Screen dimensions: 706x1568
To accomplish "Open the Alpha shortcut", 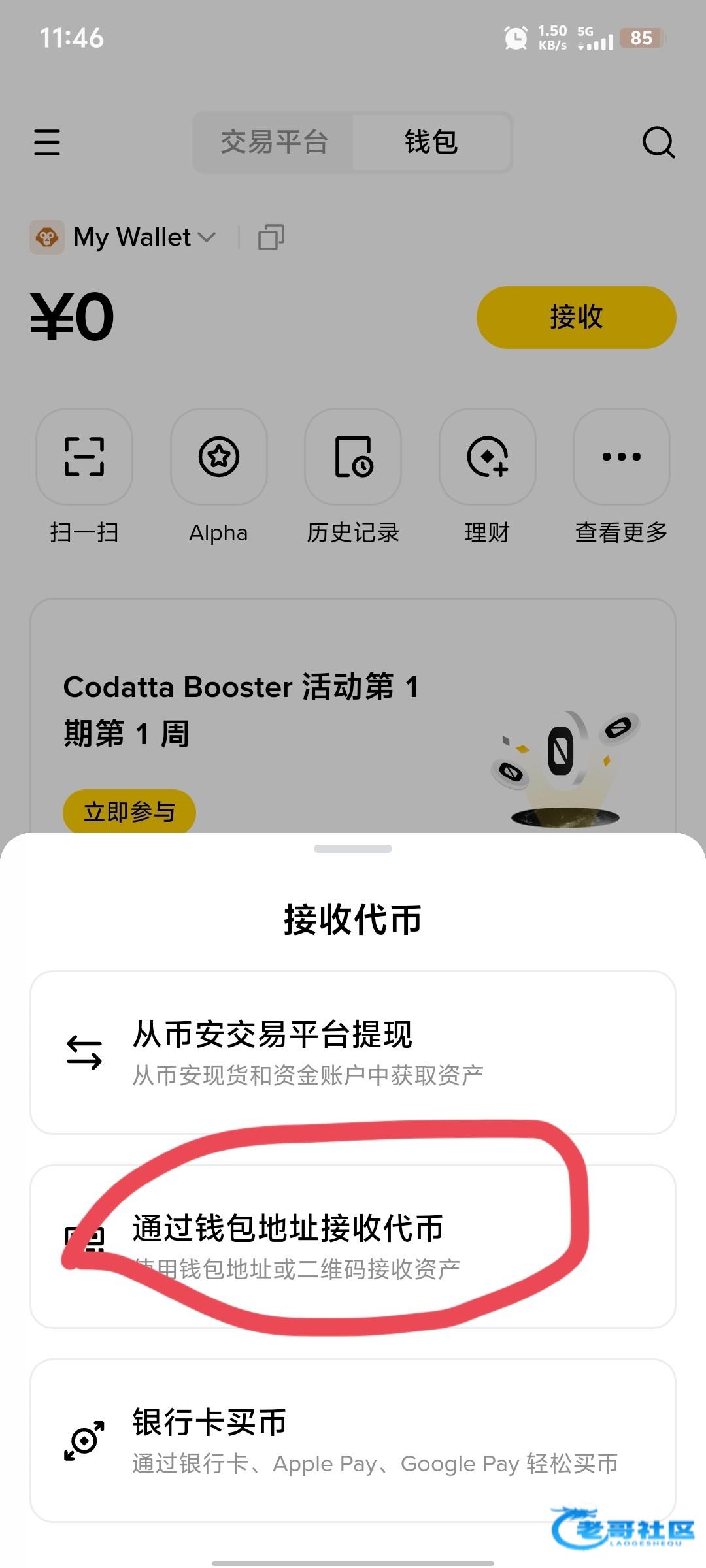I will pos(219,457).
